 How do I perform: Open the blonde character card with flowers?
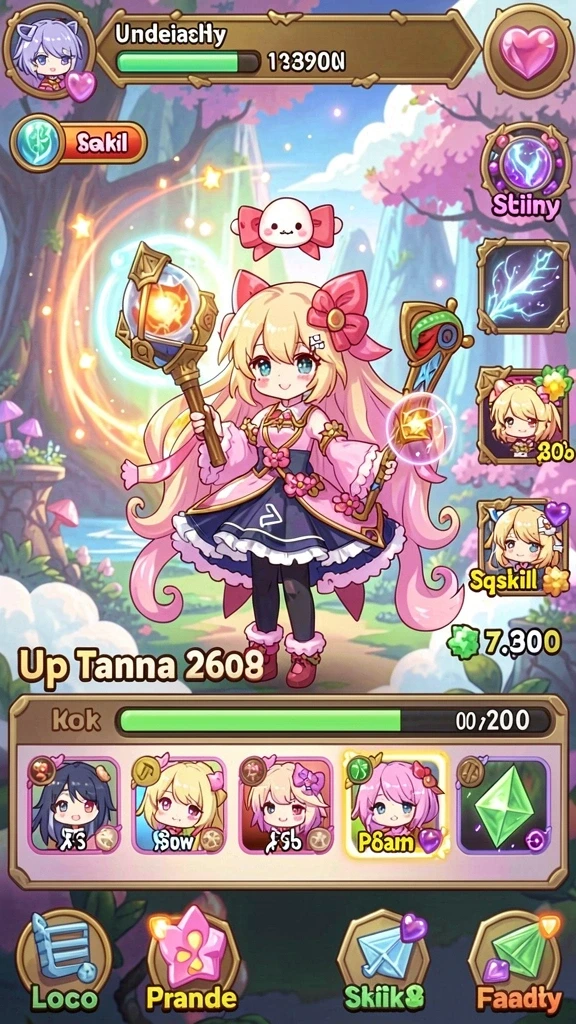pos(524,415)
